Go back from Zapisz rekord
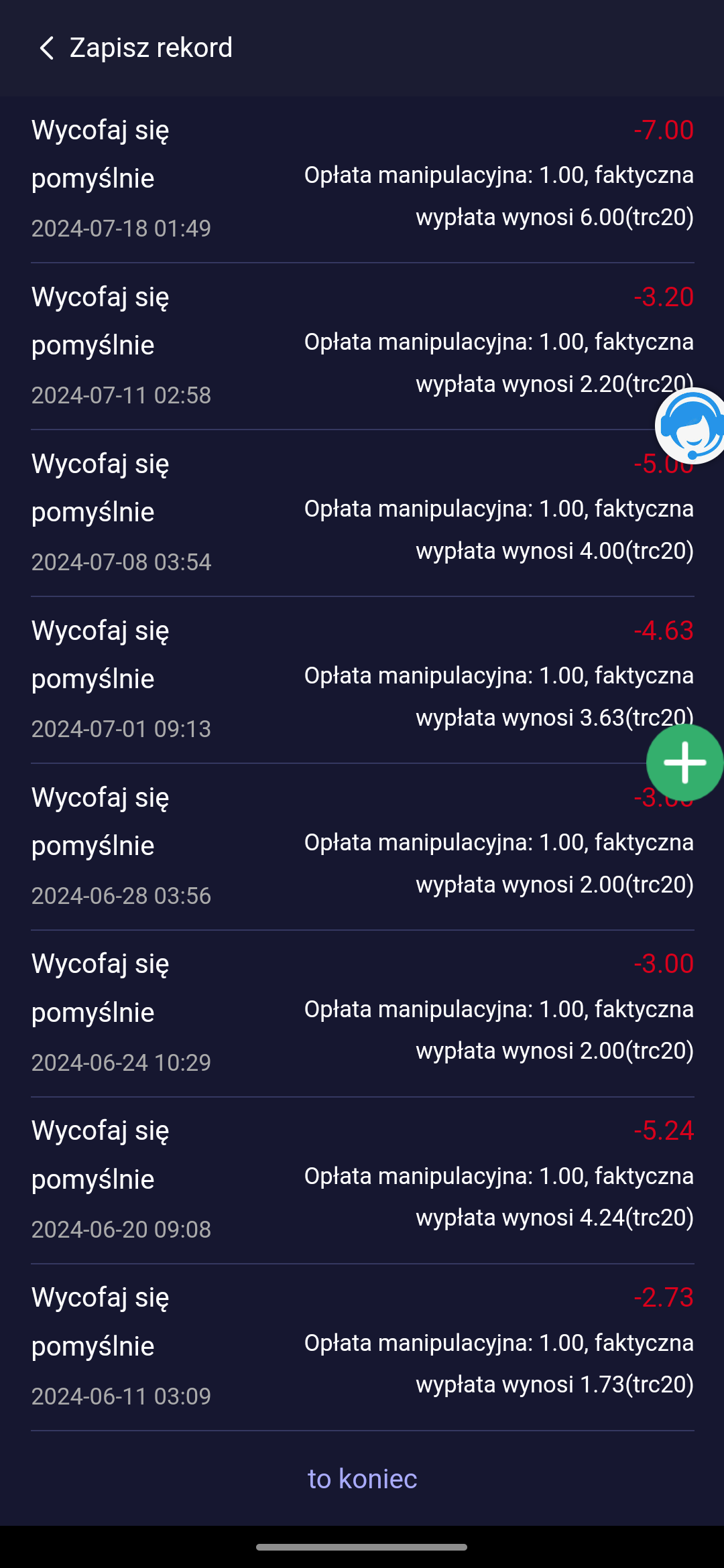This screenshot has width=724, height=1568. (x=46, y=48)
